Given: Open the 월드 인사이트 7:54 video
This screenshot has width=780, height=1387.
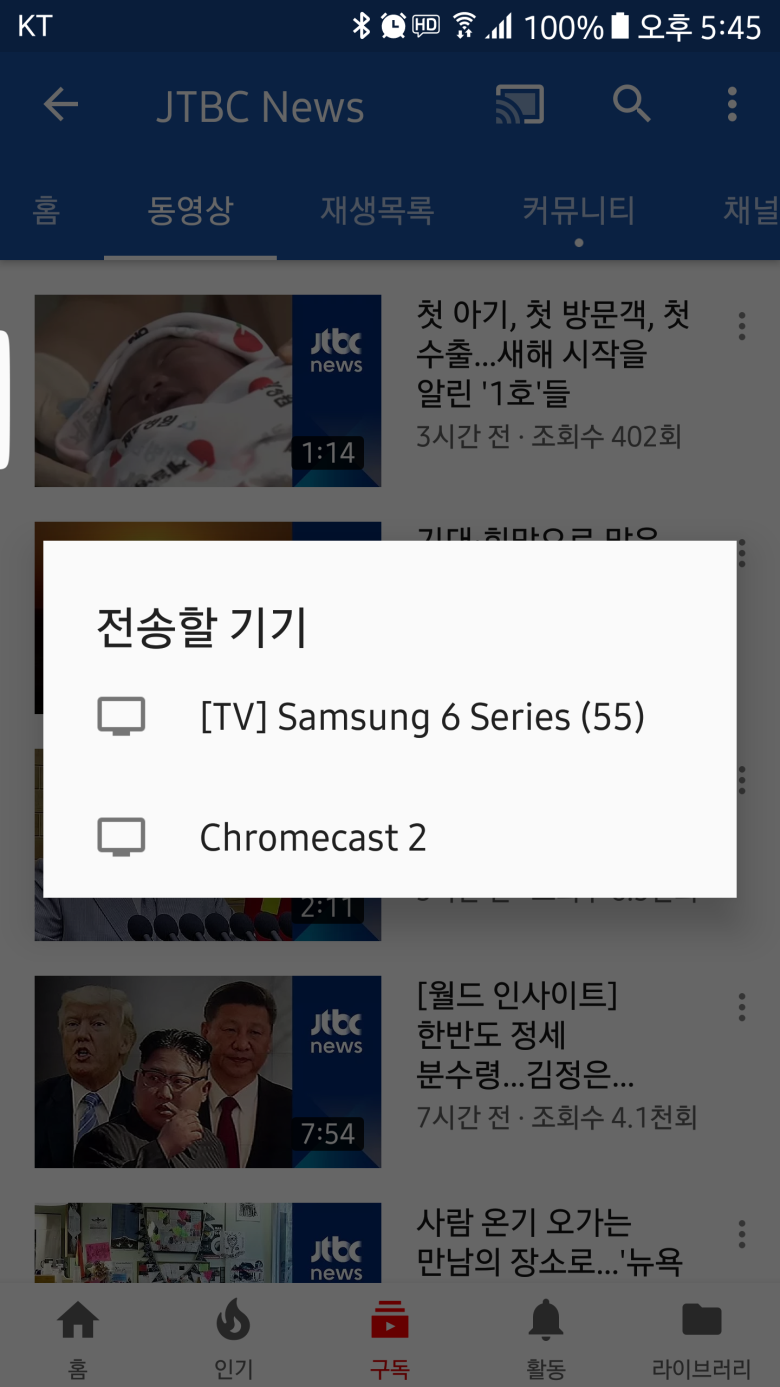Looking at the screenshot, I should pos(208,1071).
